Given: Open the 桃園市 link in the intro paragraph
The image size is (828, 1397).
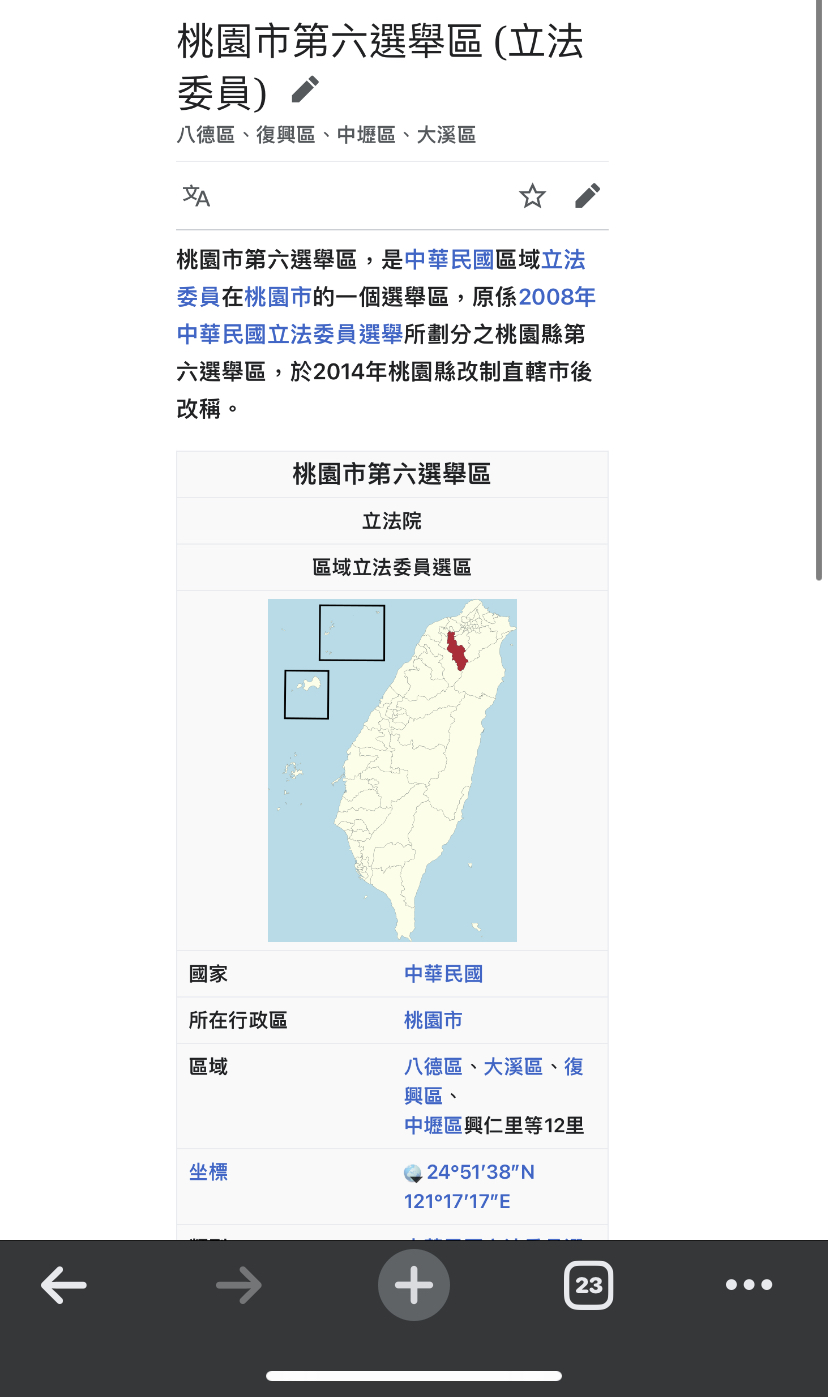Looking at the screenshot, I should (278, 297).
